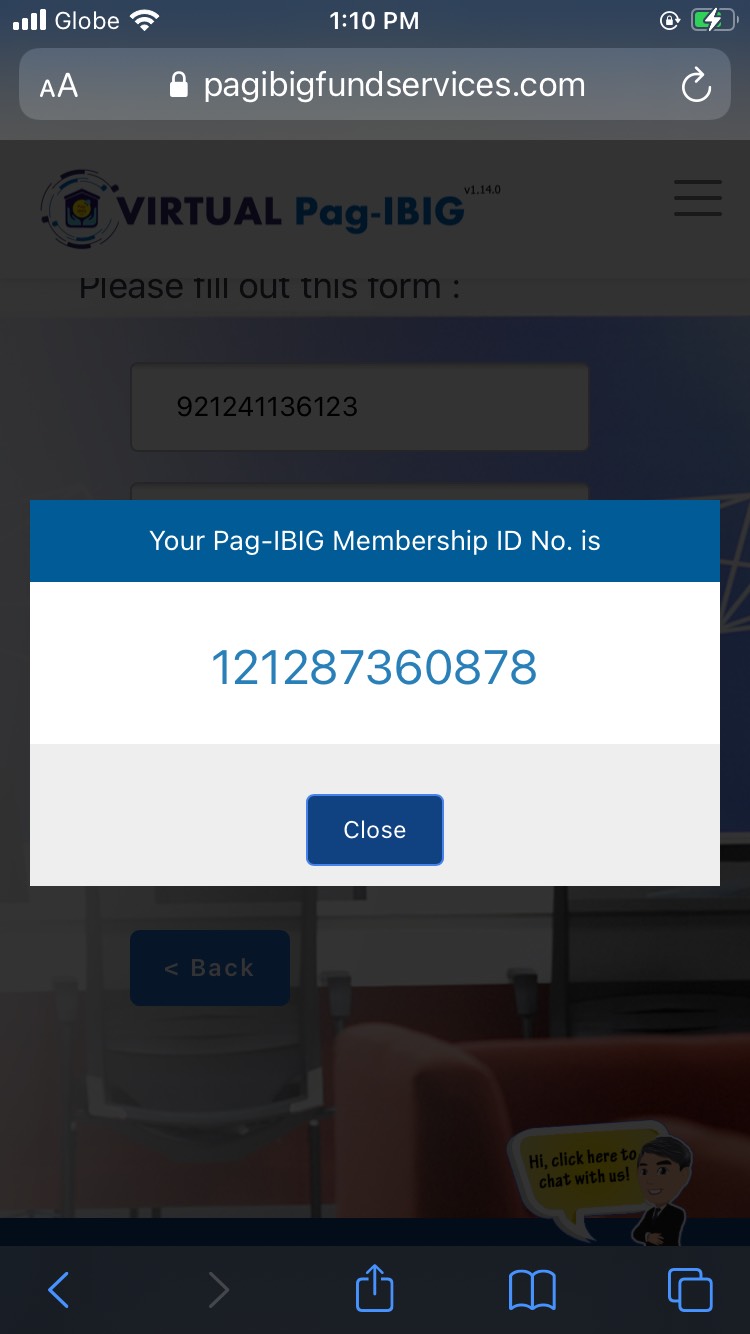The width and height of the screenshot is (750, 1334).
Task: Open the reader text size options
Action: pyautogui.click(x=59, y=86)
